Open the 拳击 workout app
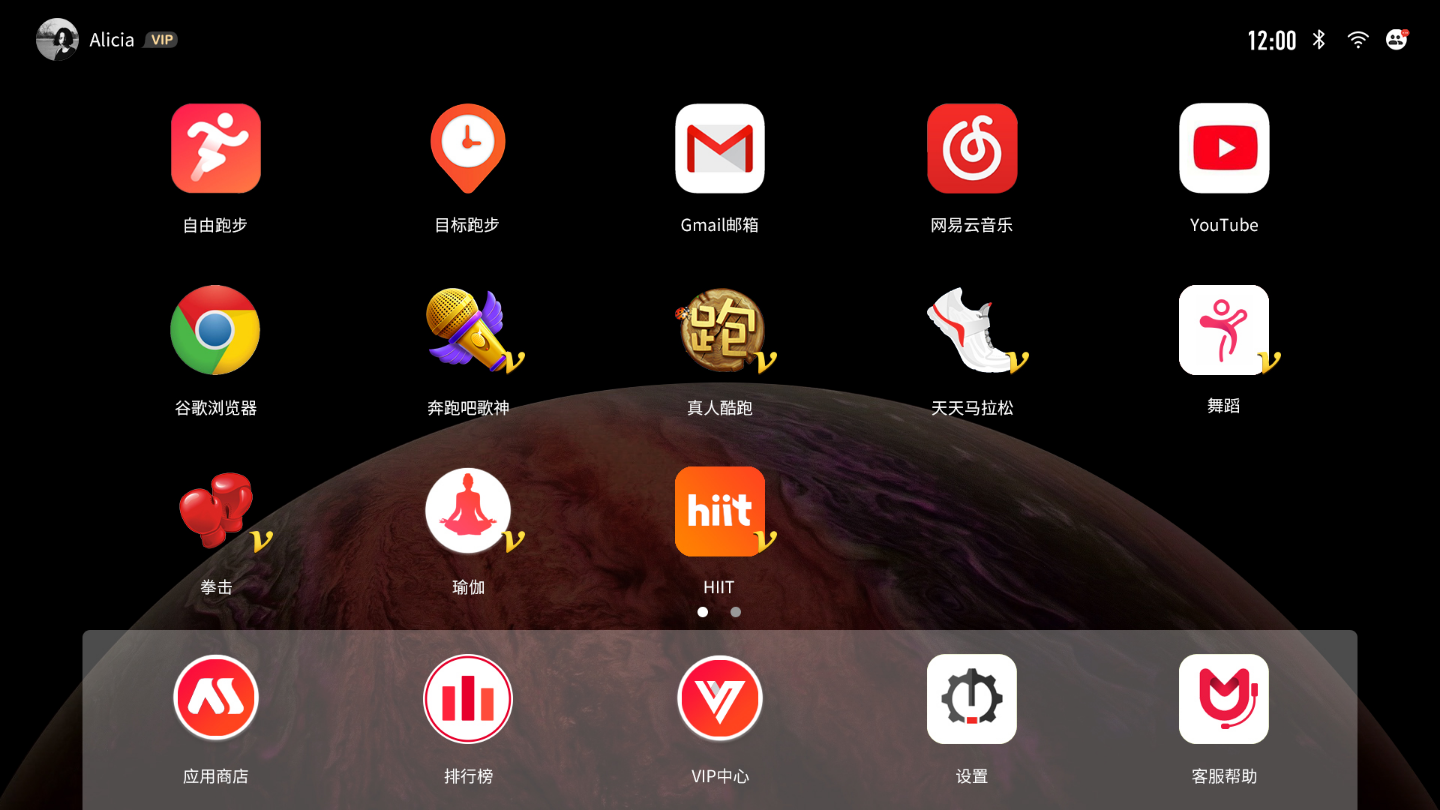Image resolution: width=1440 pixels, height=810 pixels. point(216,511)
